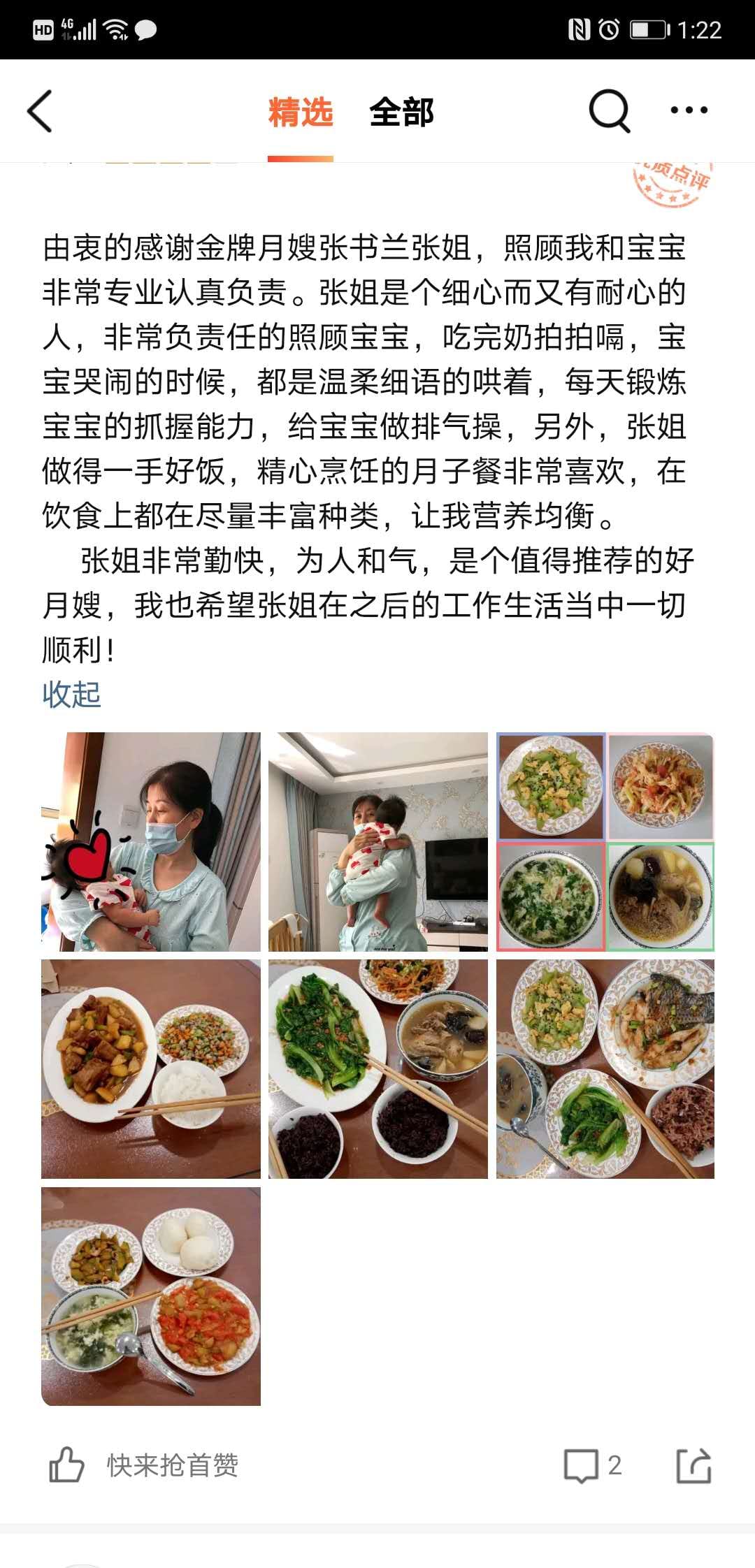Image resolution: width=755 pixels, height=1568 pixels.
Task: View photo with steamed buns and tomato dish
Action: coord(151,1296)
